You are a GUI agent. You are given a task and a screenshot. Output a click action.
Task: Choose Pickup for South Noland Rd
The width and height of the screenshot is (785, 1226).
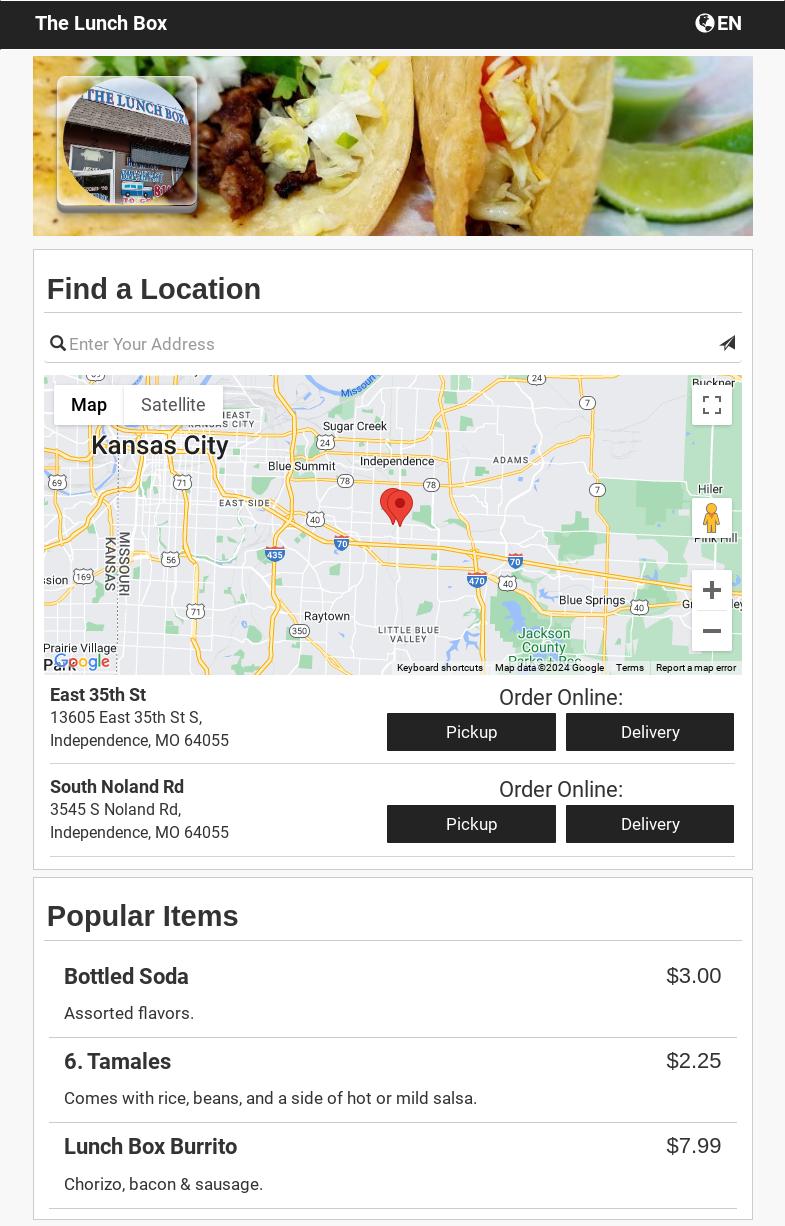click(471, 824)
